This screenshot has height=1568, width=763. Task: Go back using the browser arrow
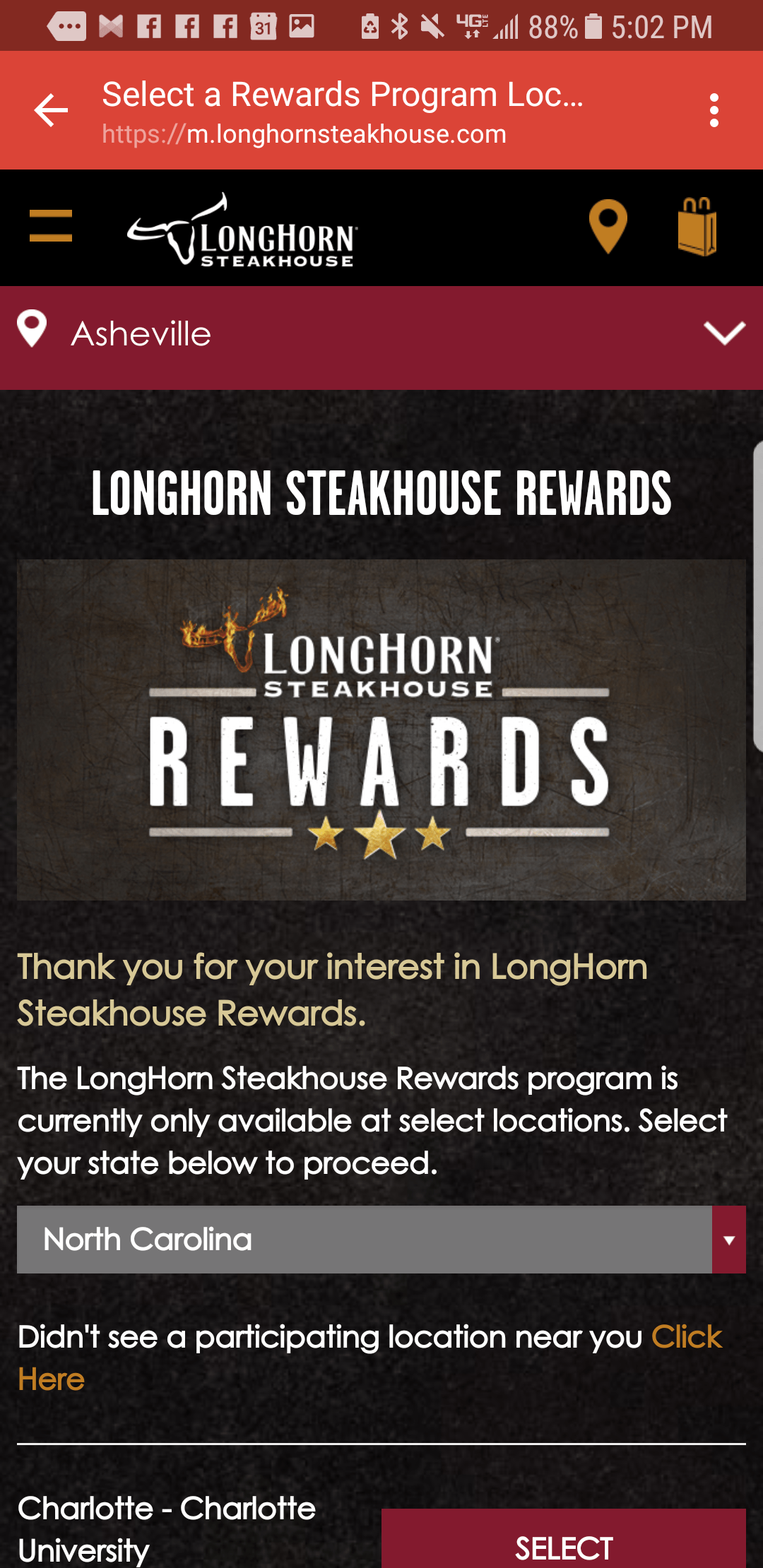click(x=51, y=111)
